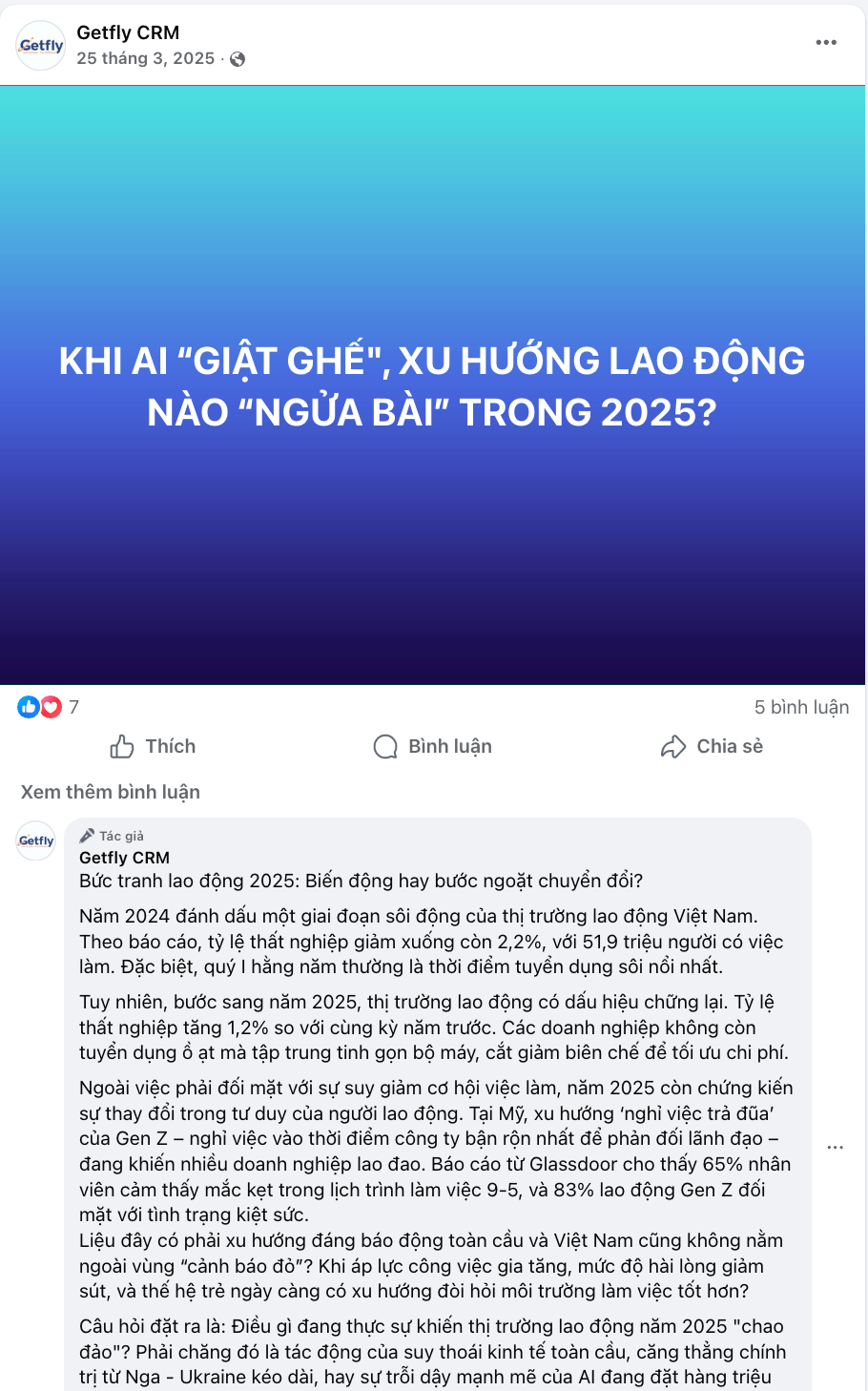Open the commenter Getfly CRM's name link
Viewport: 868px width, 1391px height.
[124, 858]
